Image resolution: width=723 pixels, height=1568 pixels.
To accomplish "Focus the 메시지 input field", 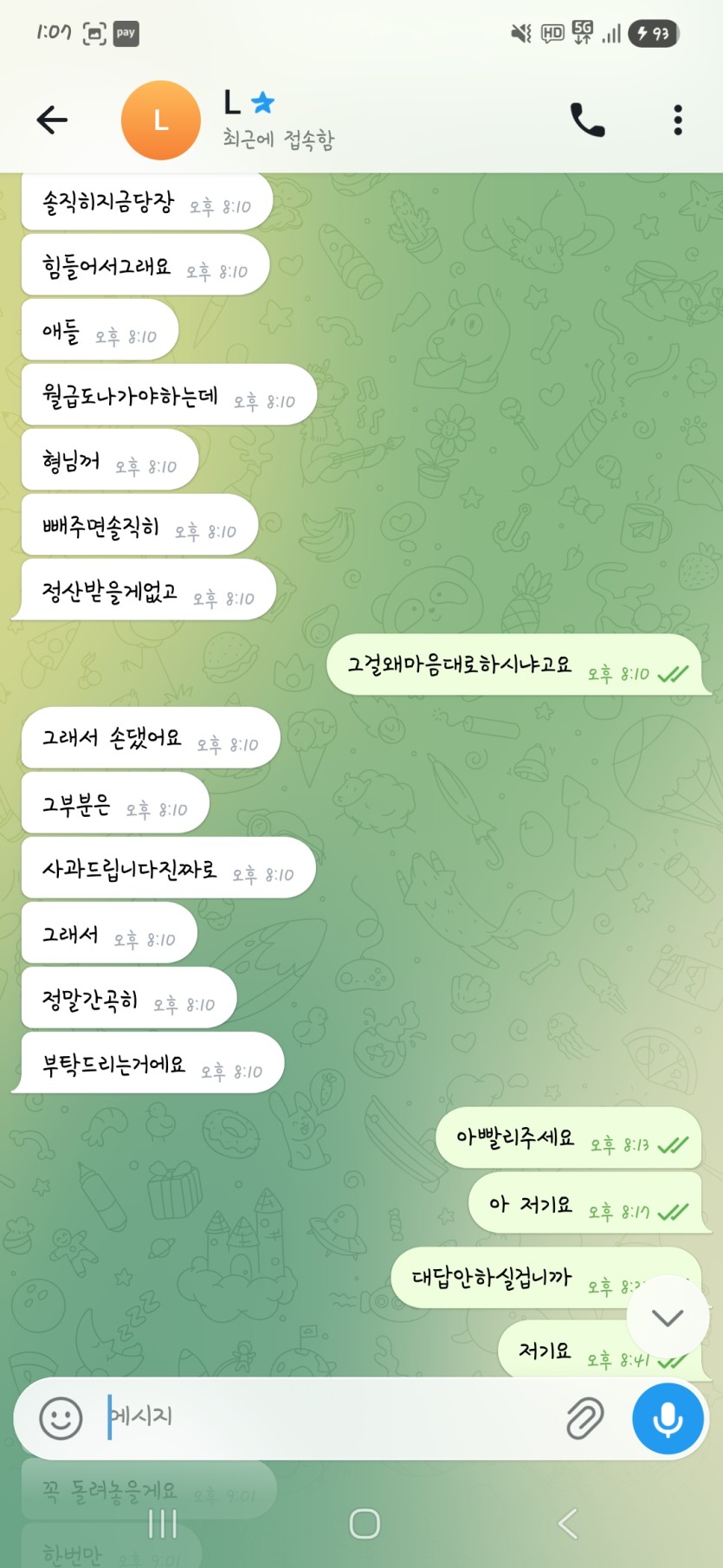I will (x=329, y=1417).
